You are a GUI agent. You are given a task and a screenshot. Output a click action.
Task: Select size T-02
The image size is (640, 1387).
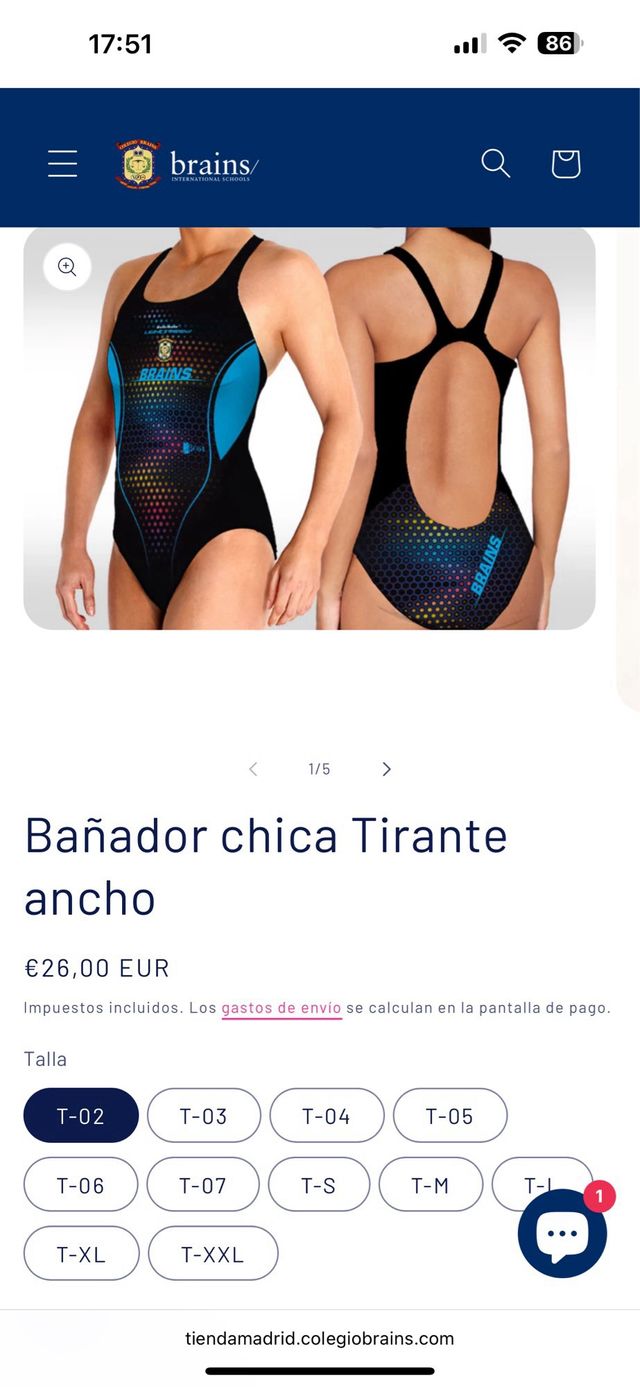(x=81, y=1116)
